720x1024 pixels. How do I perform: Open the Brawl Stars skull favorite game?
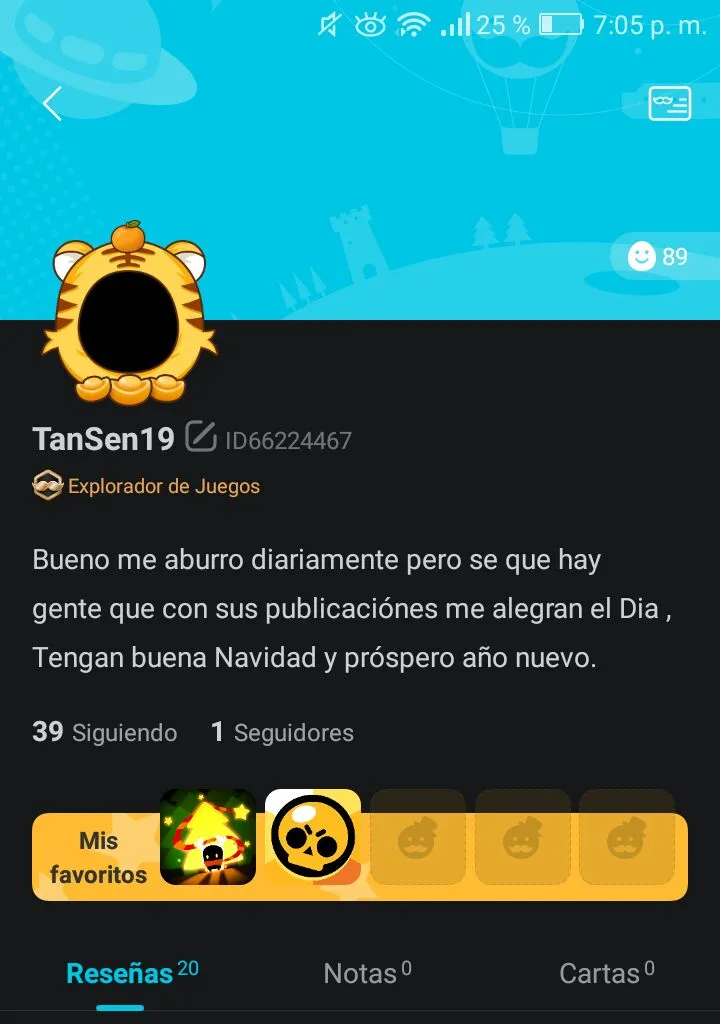(313, 838)
